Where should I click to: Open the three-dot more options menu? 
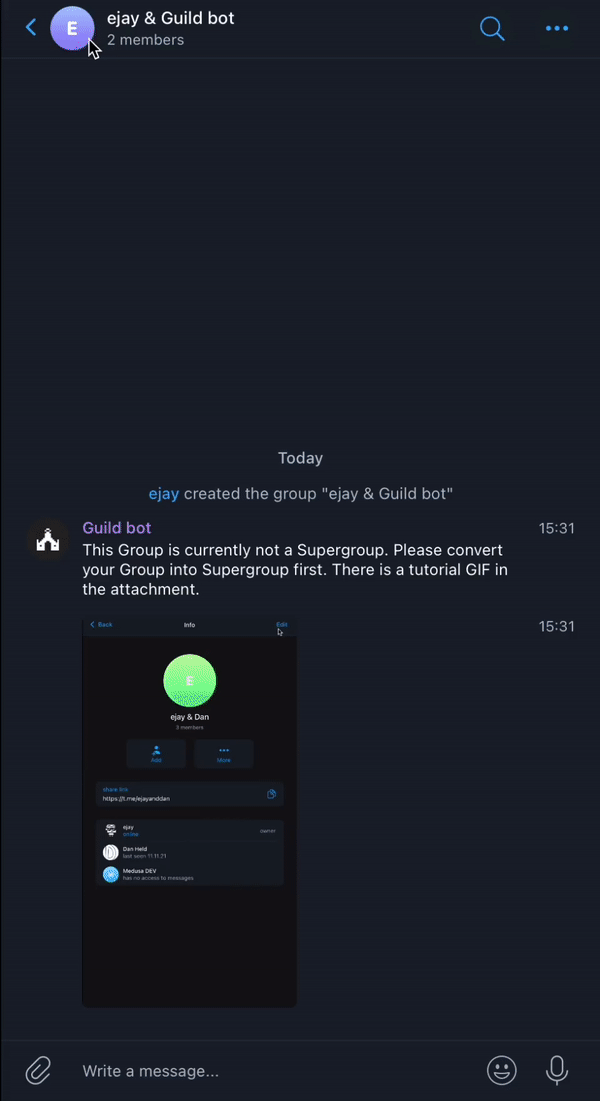pos(556,29)
